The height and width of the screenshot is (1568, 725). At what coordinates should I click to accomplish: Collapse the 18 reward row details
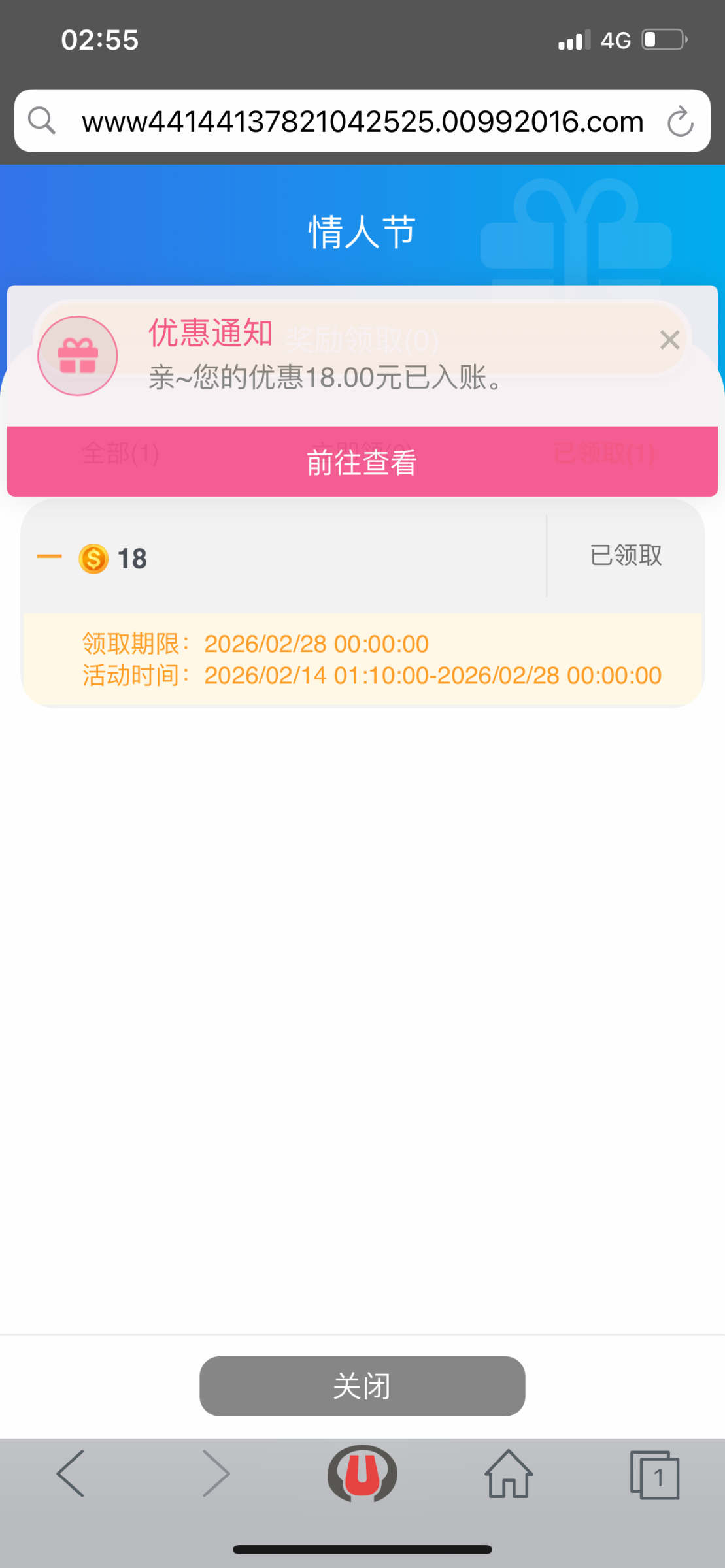[x=49, y=557]
